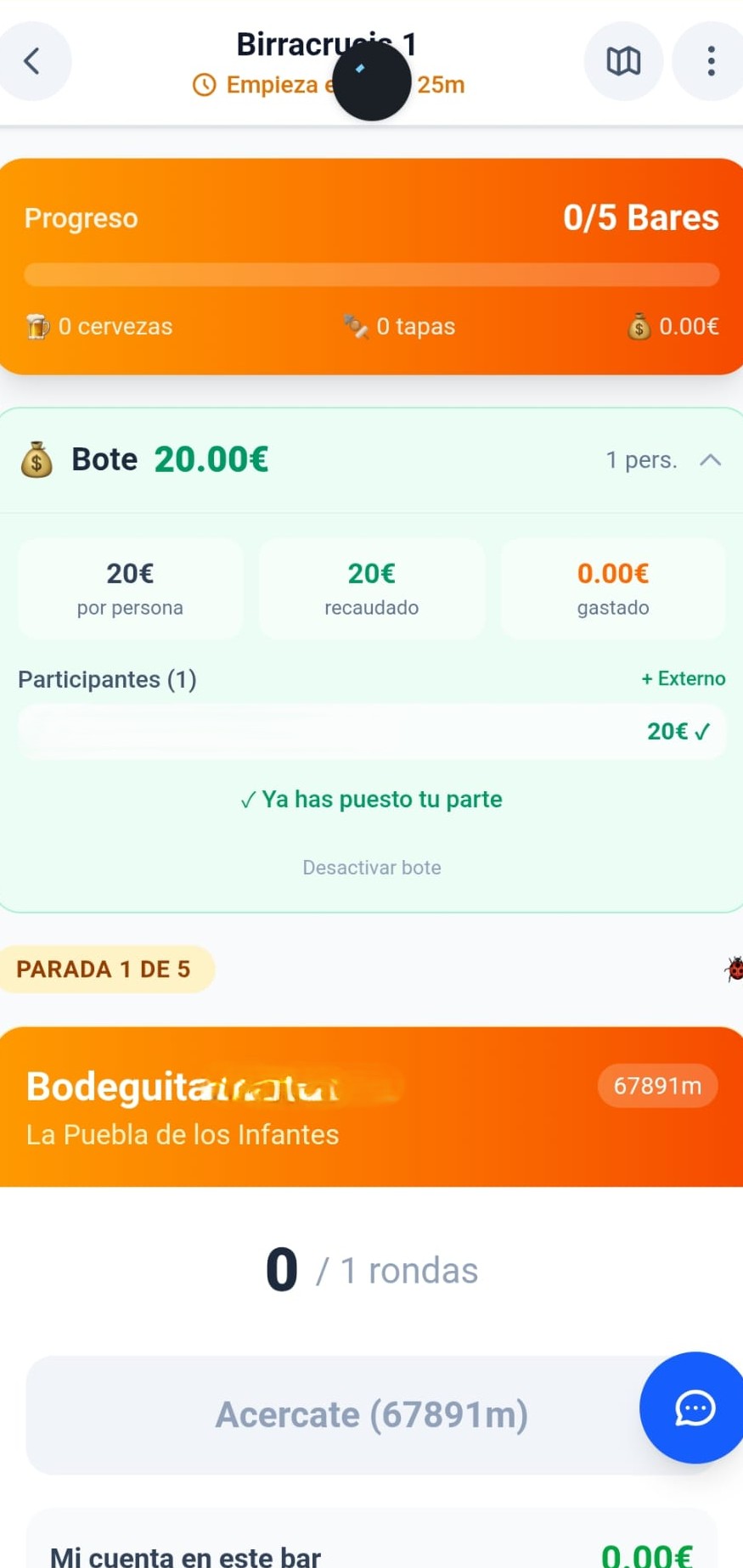Tap the clock icon next to Empieza en 25m
The image size is (743, 1568).
tap(203, 84)
